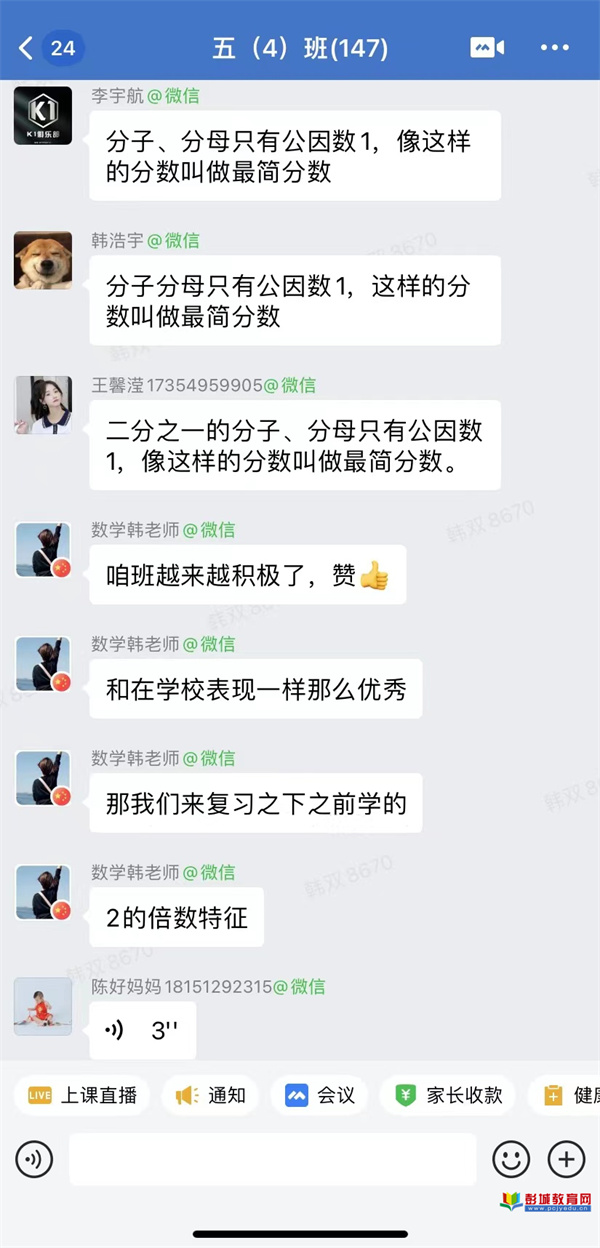Open 陈好妈妈's profile avatar
Image resolution: width=600 pixels, height=1248 pixels.
pyautogui.click(x=43, y=1006)
